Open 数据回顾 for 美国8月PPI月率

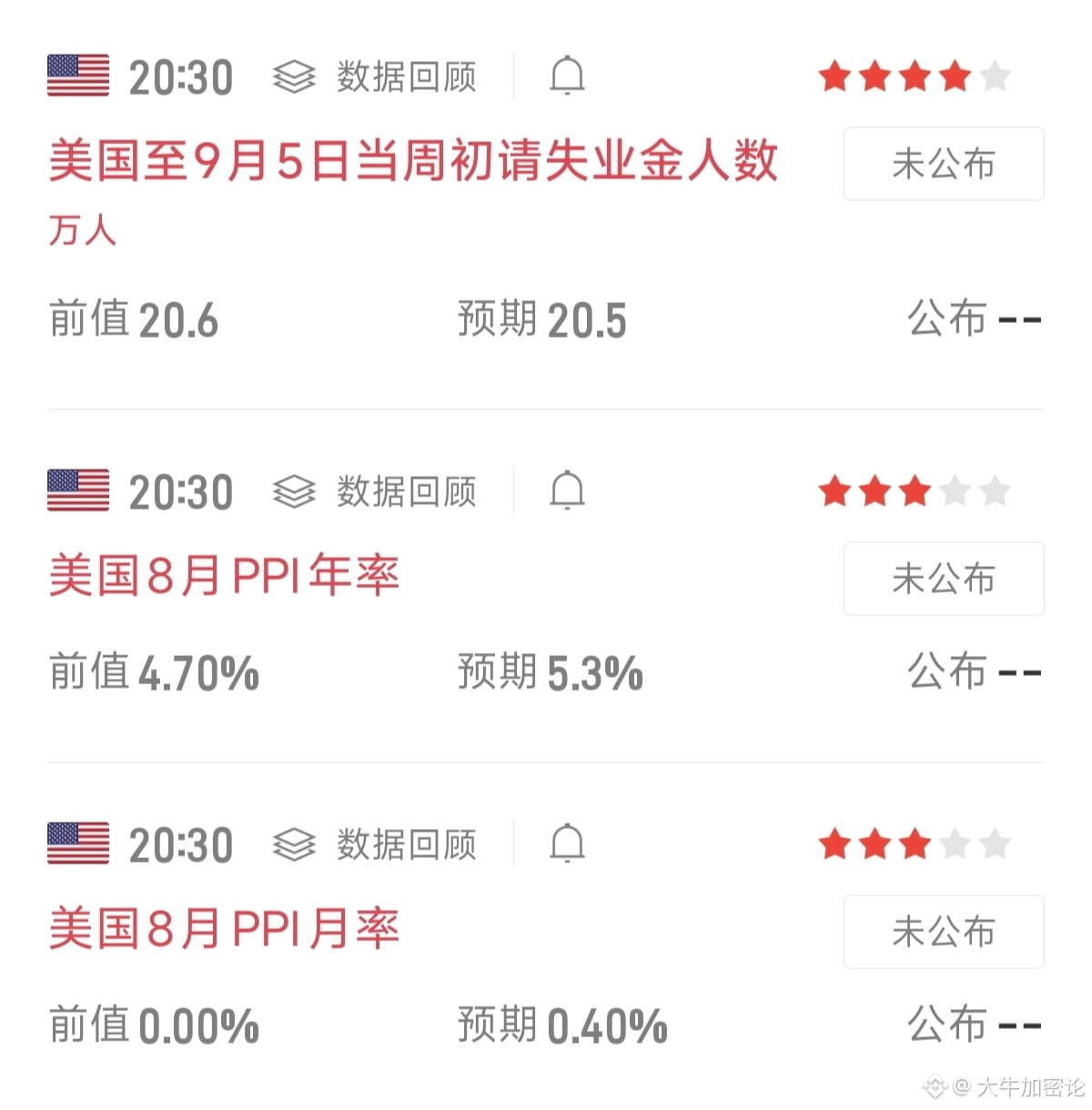(x=375, y=844)
